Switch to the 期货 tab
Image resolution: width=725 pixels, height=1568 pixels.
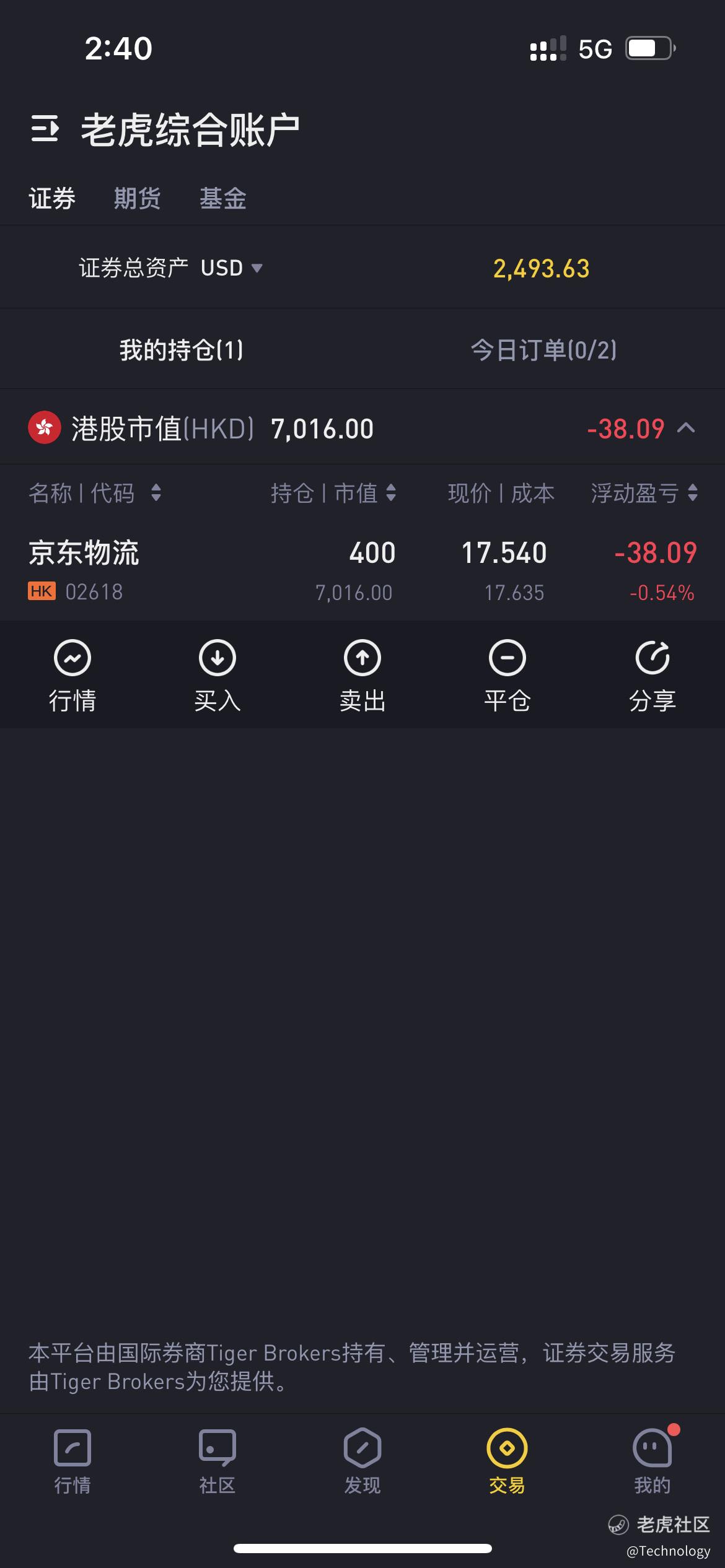137,199
